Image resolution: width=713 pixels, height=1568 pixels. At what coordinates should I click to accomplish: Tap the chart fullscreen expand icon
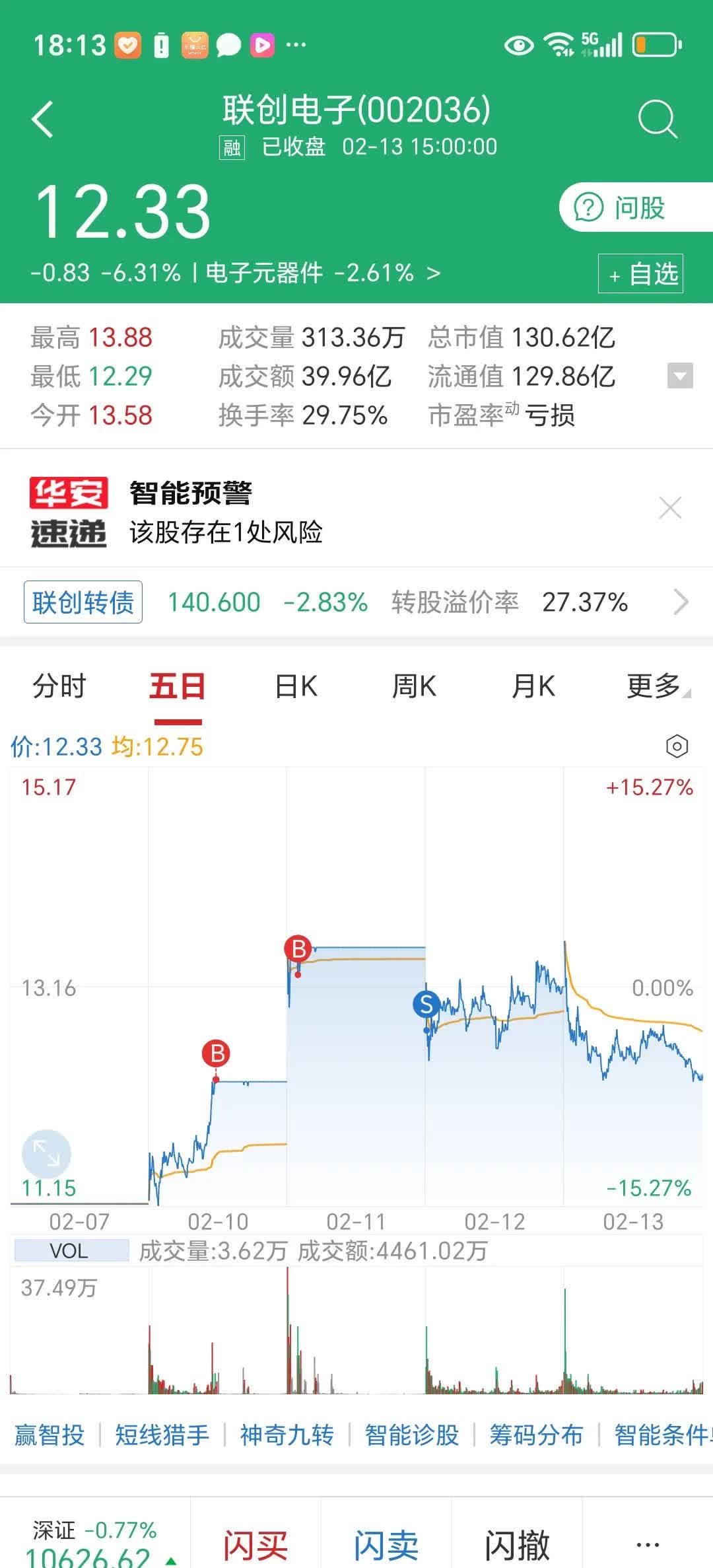pos(46,1153)
